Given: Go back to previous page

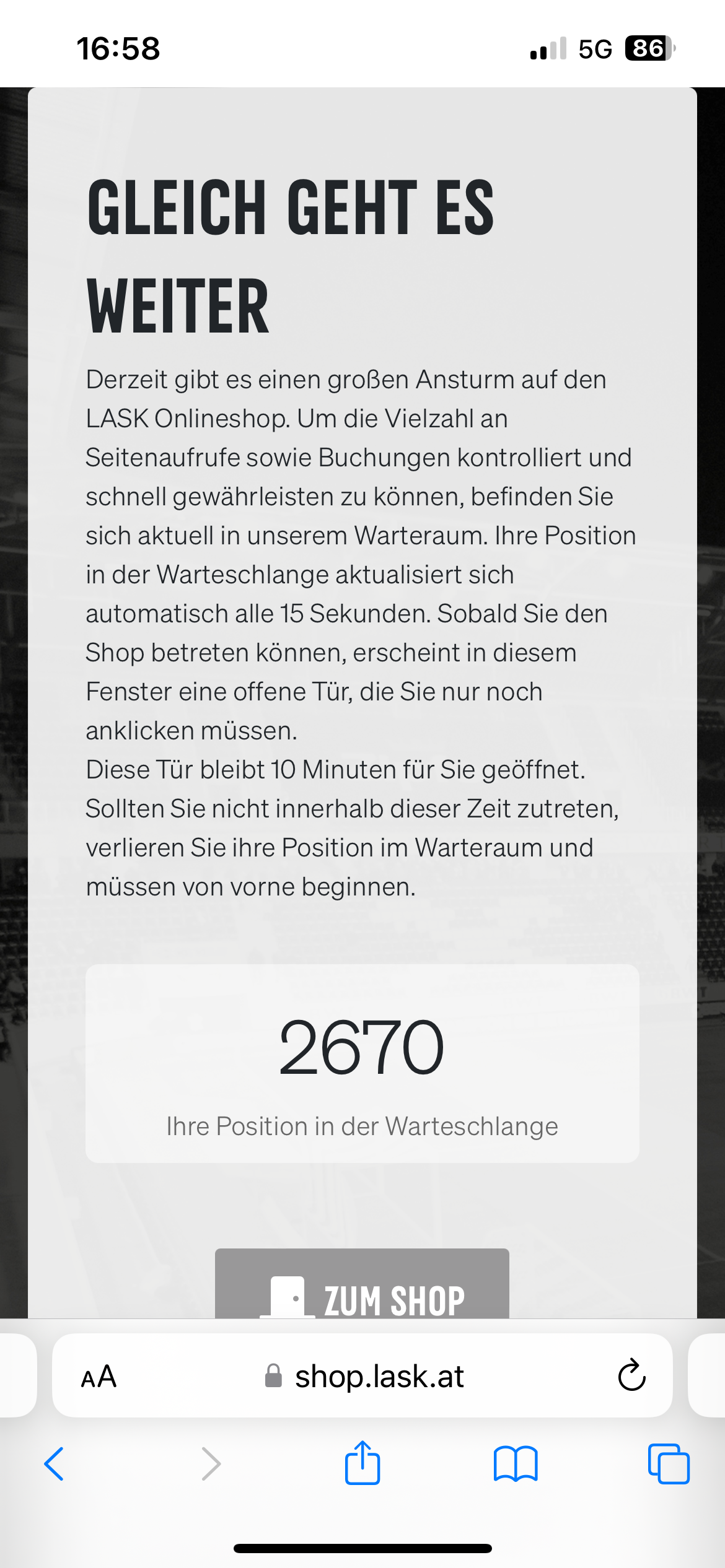Looking at the screenshot, I should point(55,1464).
